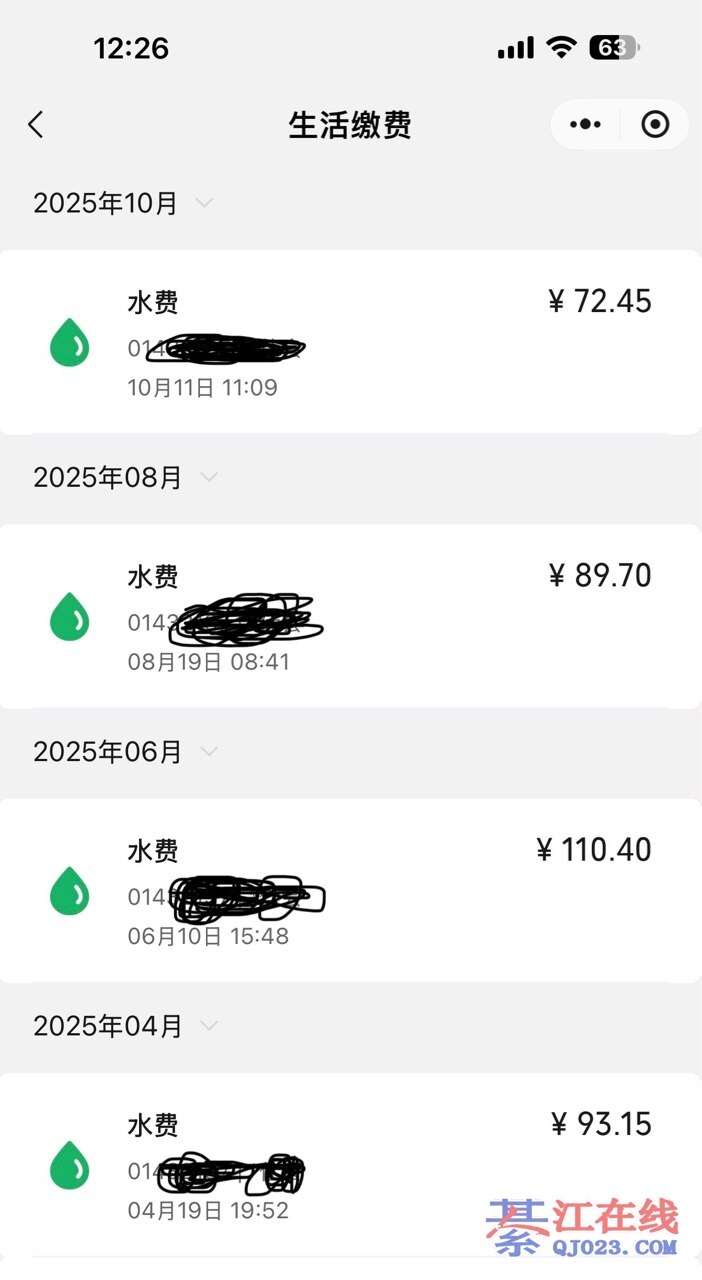Close the mini program via circle icon
This screenshot has width=702, height=1280.
(x=655, y=125)
